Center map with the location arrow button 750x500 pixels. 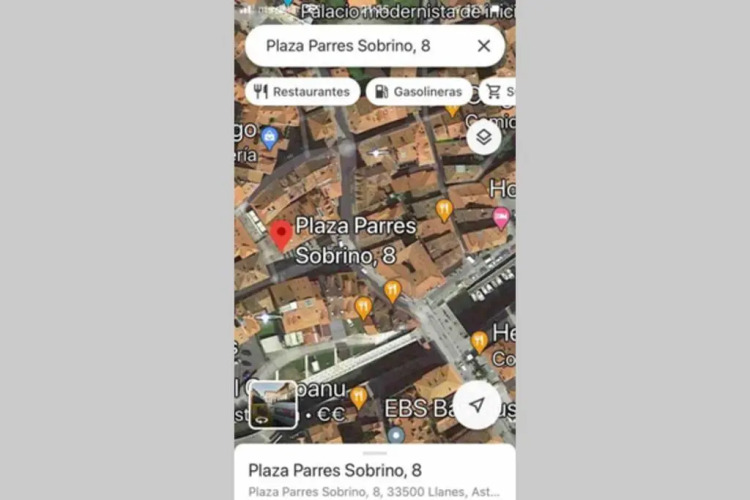click(477, 405)
